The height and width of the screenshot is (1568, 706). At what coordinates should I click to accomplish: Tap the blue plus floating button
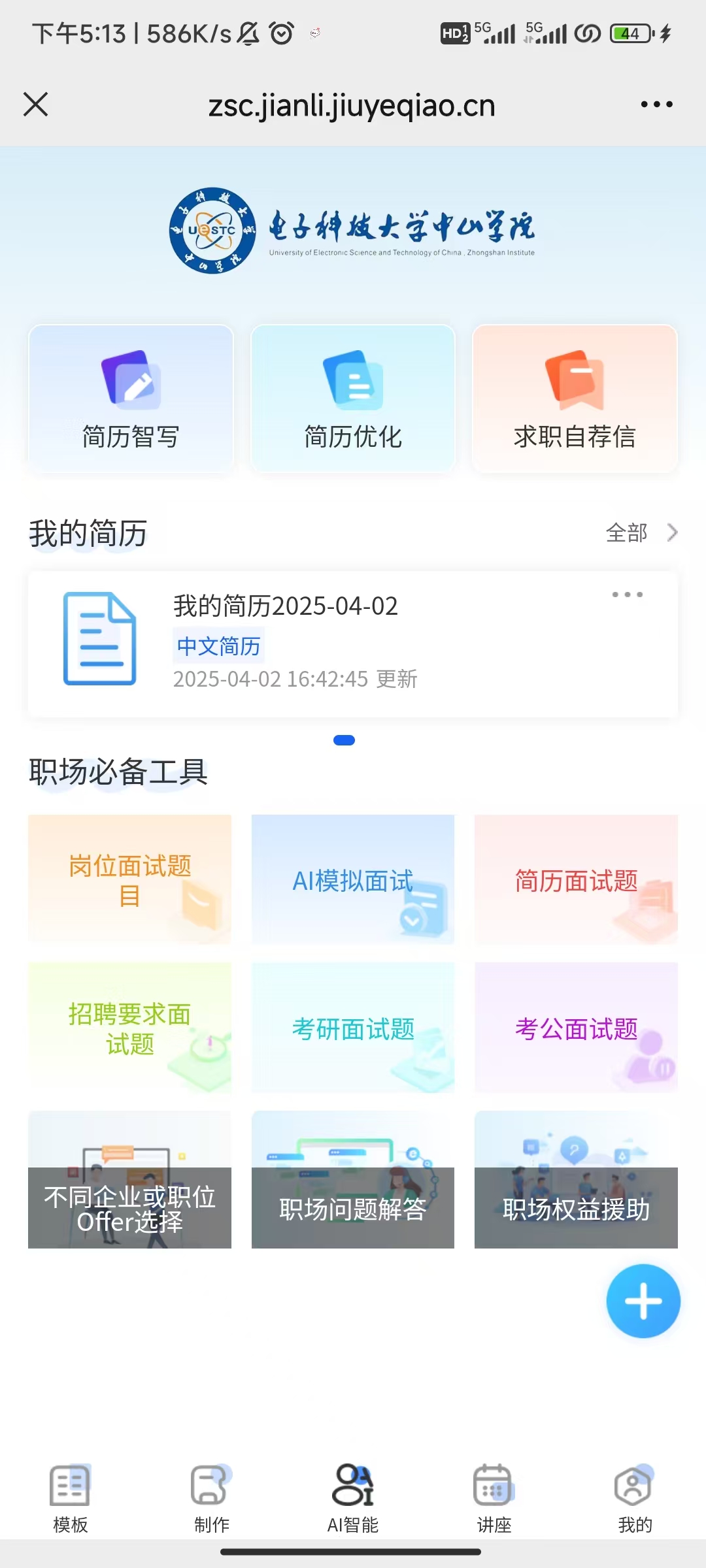tap(643, 1301)
